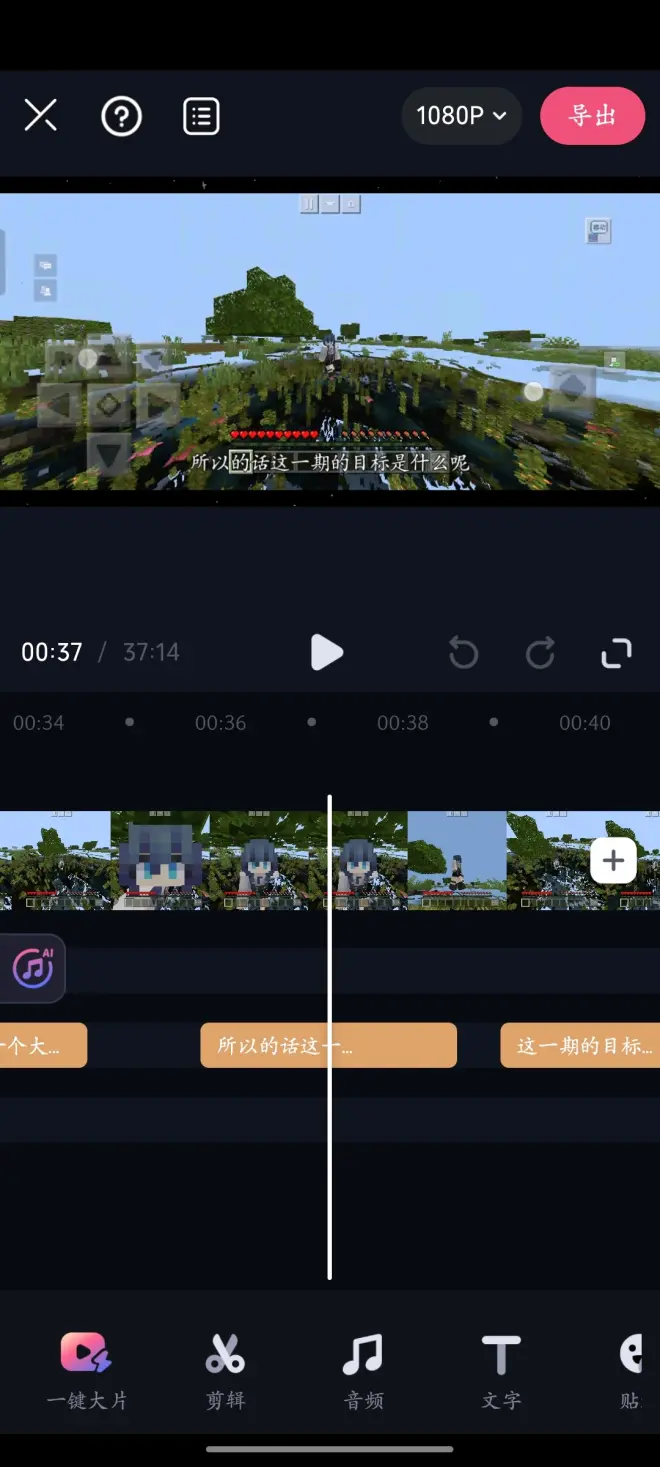The image size is (660, 1467).
Task: Open the AI music icon
Action: (33, 967)
